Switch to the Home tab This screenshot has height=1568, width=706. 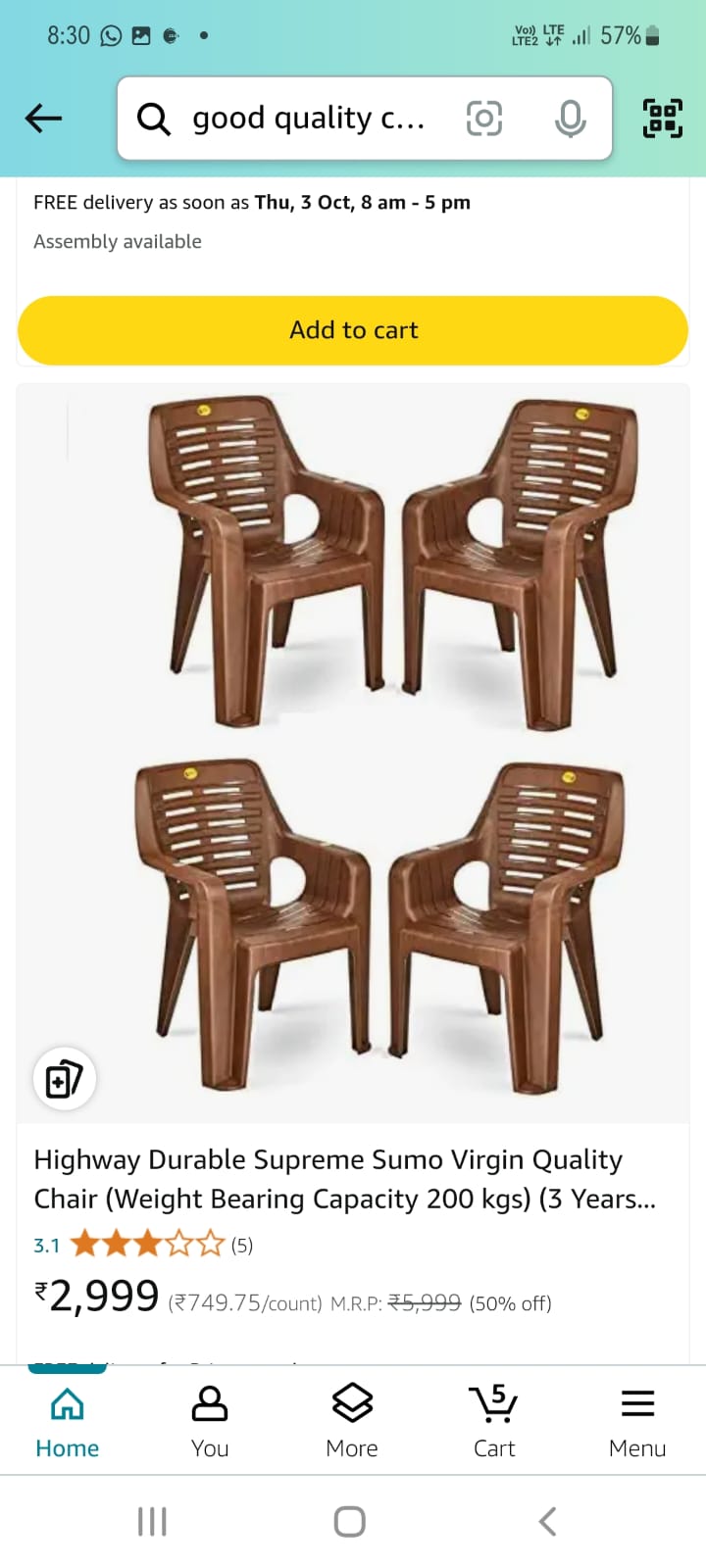pyautogui.click(x=67, y=1422)
